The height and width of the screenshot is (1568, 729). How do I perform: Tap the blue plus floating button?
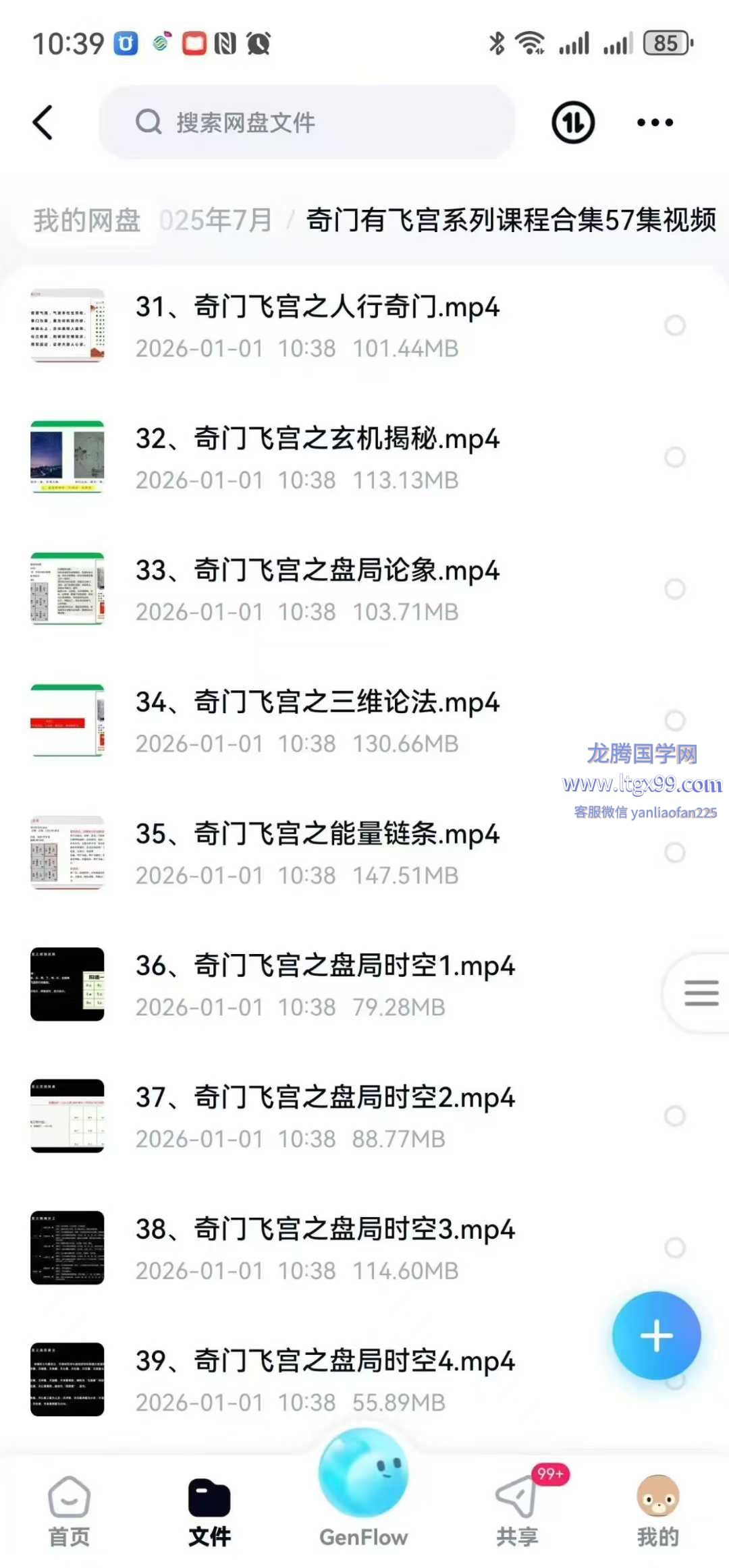(x=656, y=1336)
